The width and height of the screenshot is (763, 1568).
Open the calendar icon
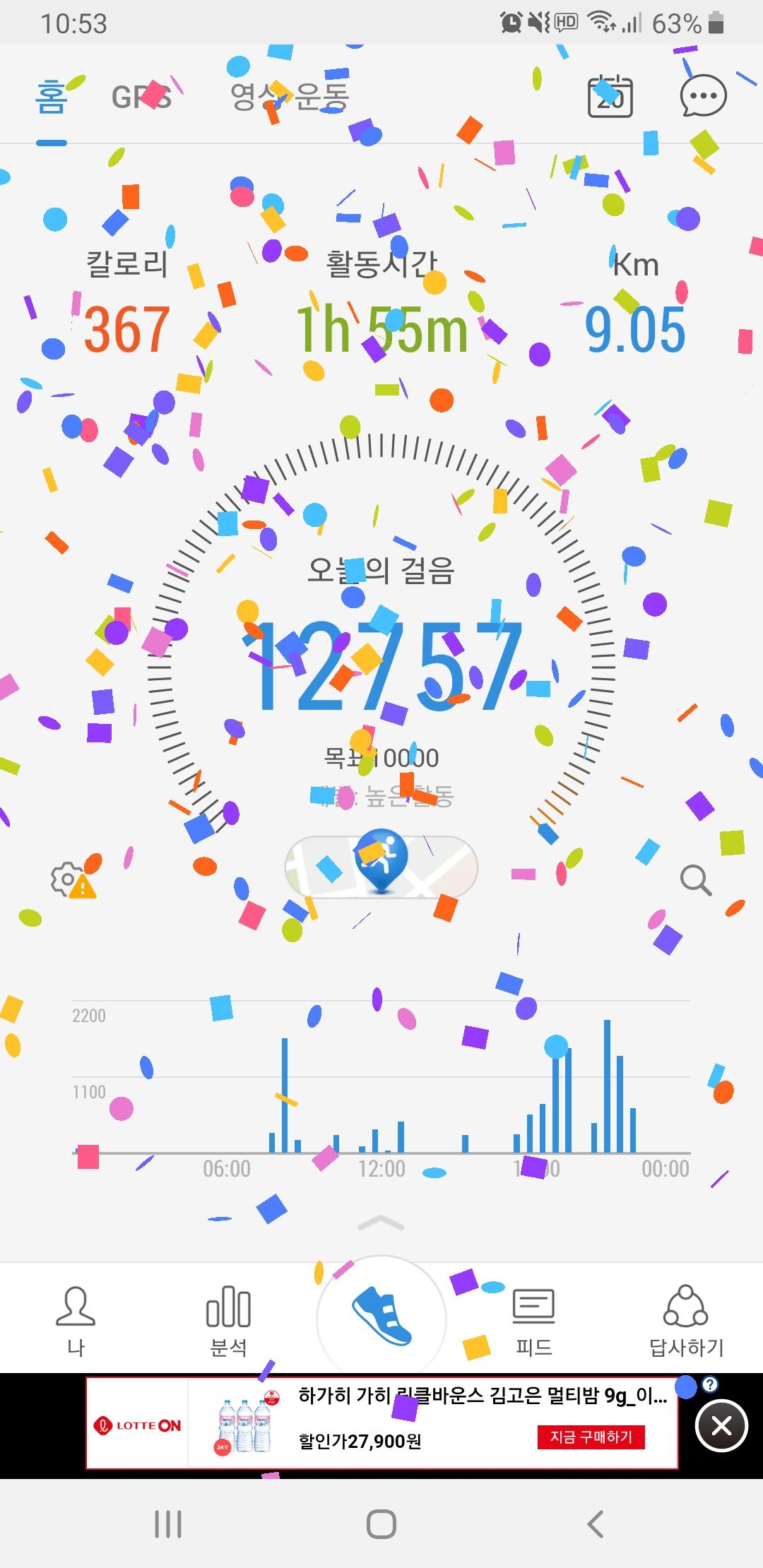coord(610,97)
